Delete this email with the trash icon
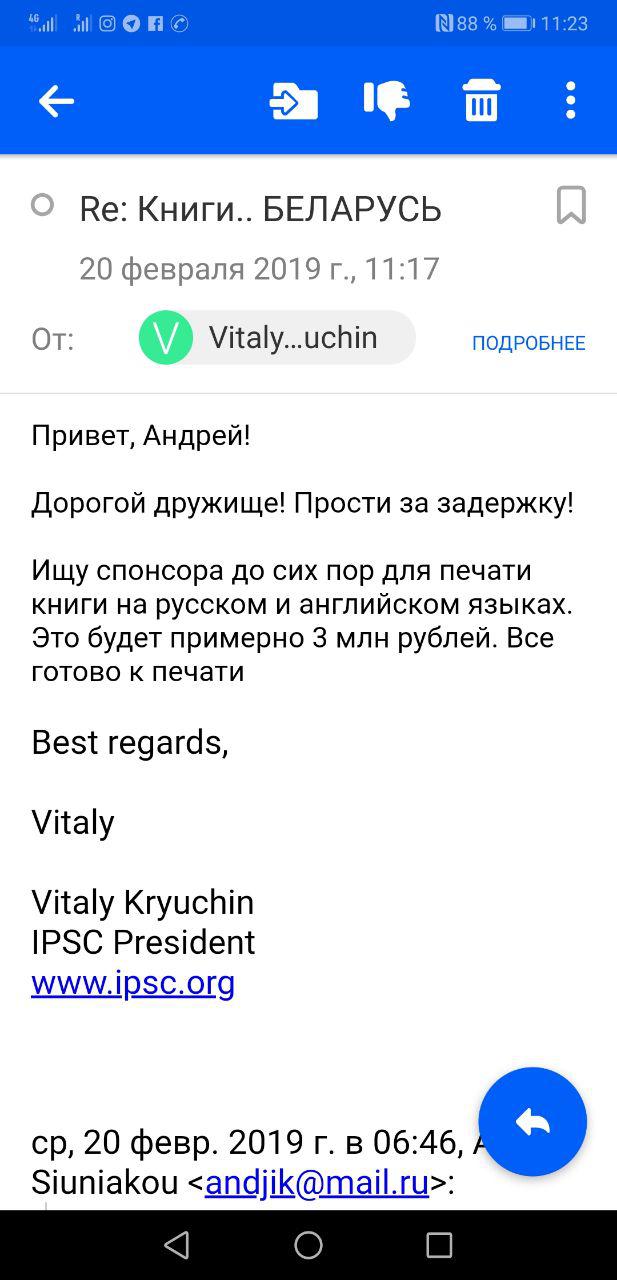 [x=480, y=101]
